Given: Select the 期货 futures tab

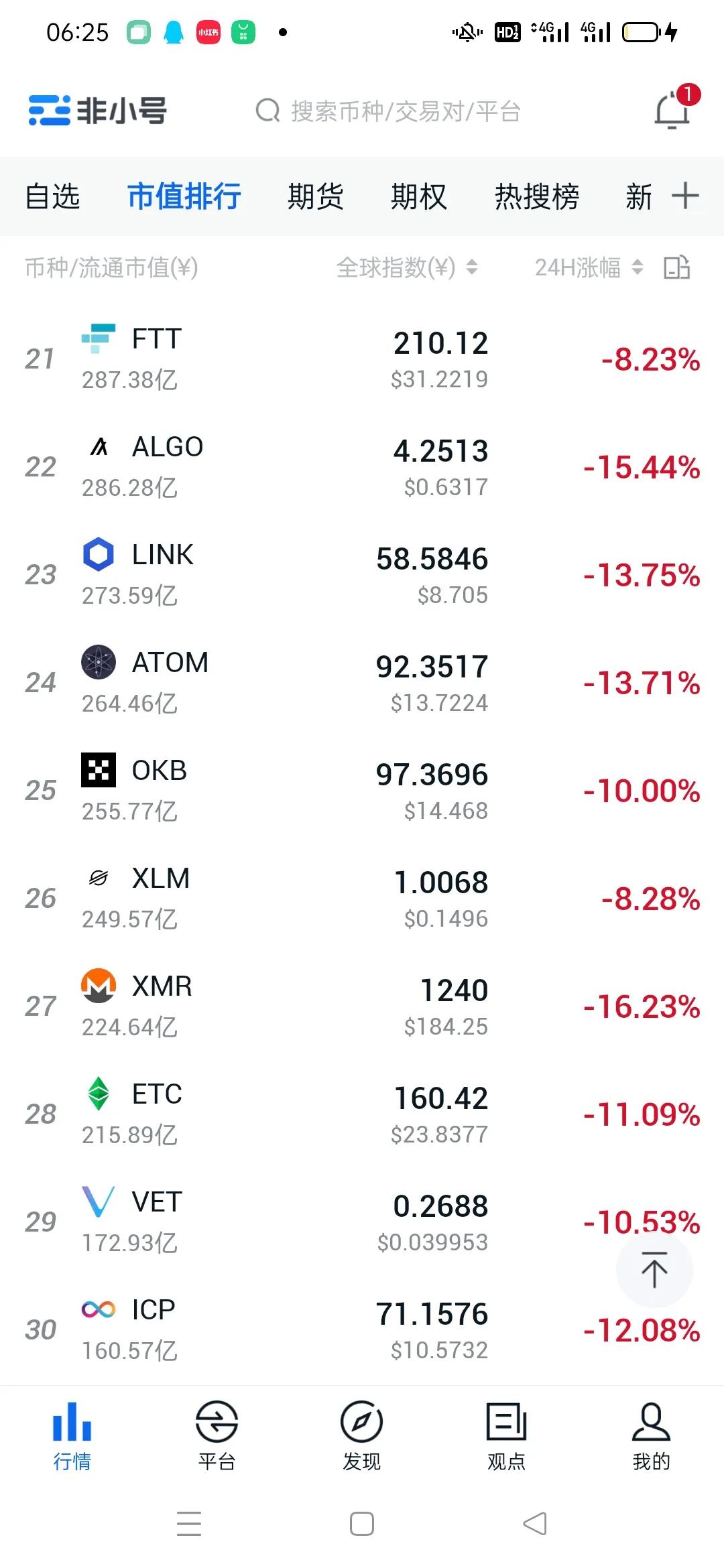Looking at the screenshot, I should pyautogui.click(x=316, y=196).
